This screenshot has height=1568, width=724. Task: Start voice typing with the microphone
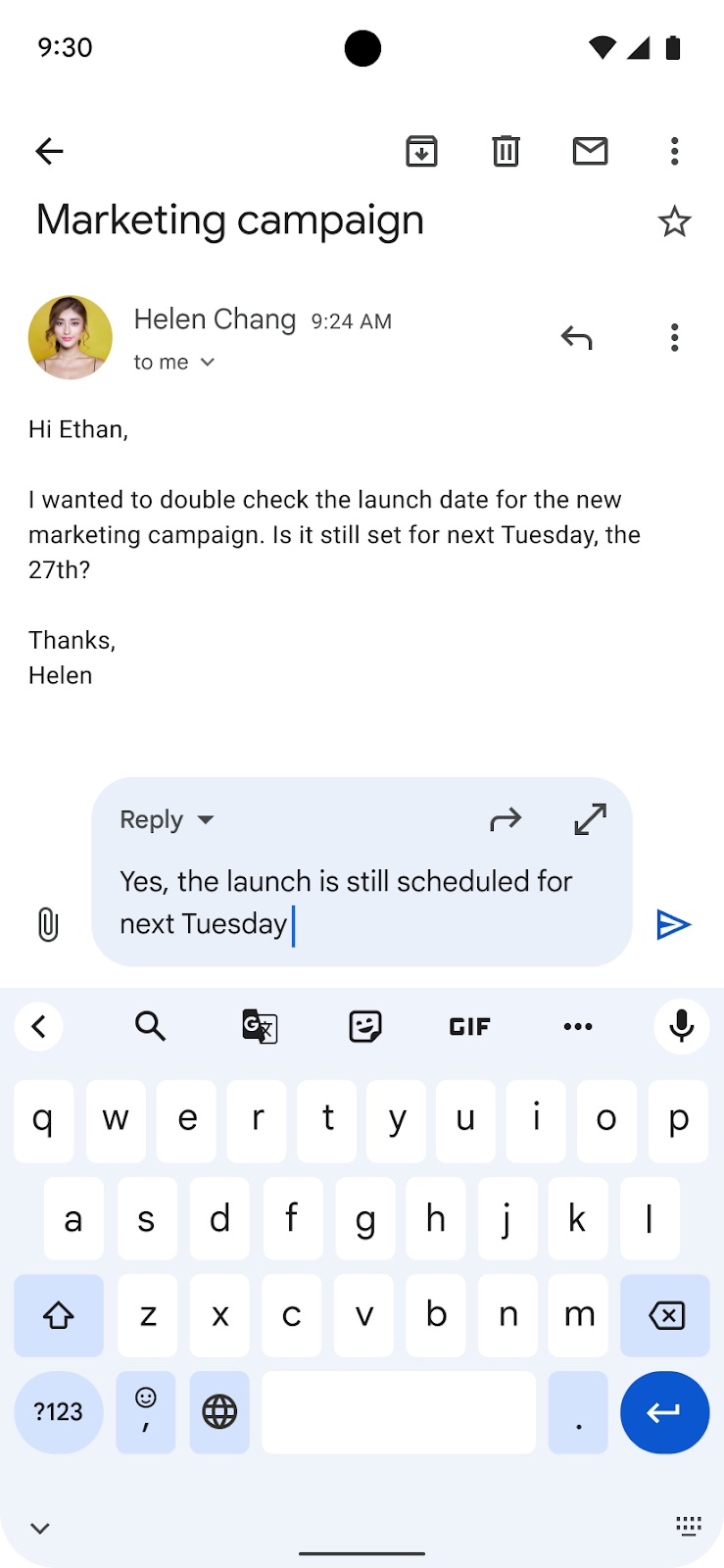(x=681, y=1026)
